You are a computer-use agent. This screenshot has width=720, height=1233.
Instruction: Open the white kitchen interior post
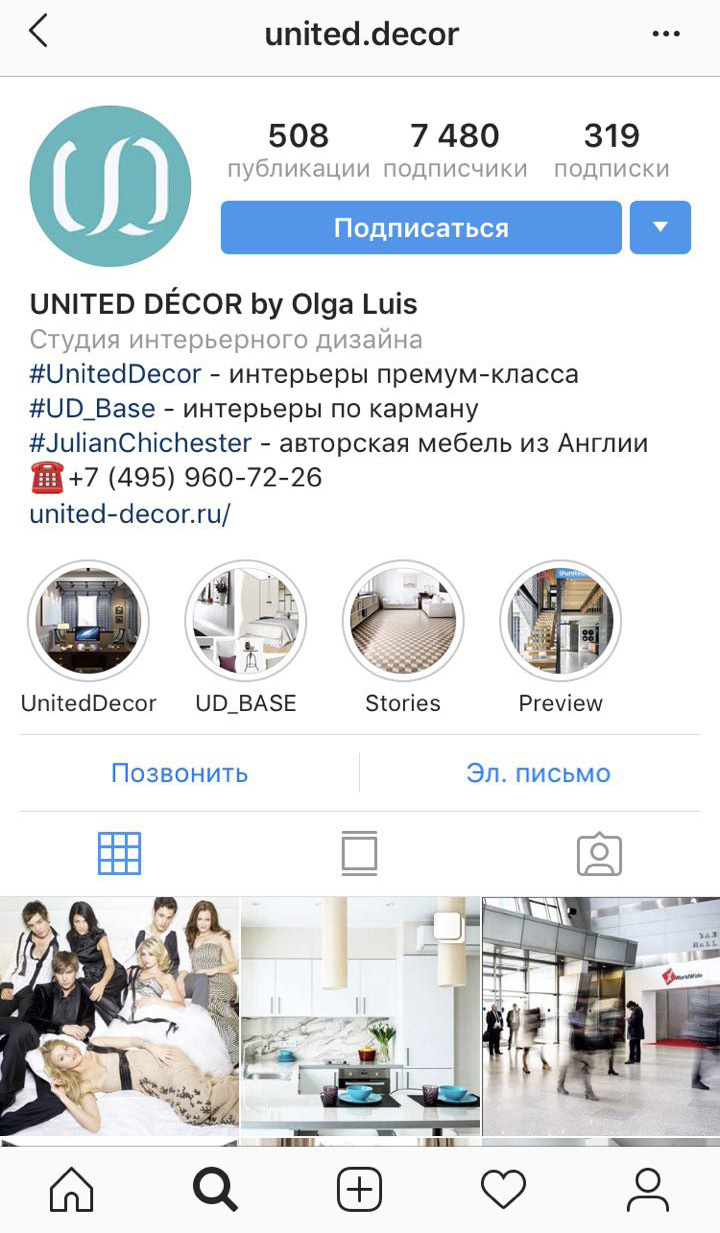[360, 1015]
